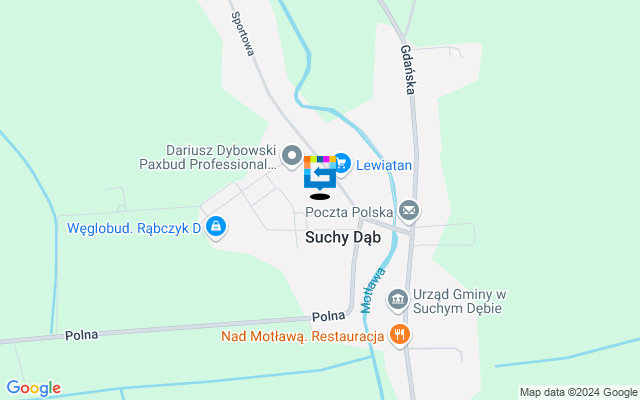Screen dimensions: 640x400
Task: Tap the Lewiatan shop marker
Action: 341,162
